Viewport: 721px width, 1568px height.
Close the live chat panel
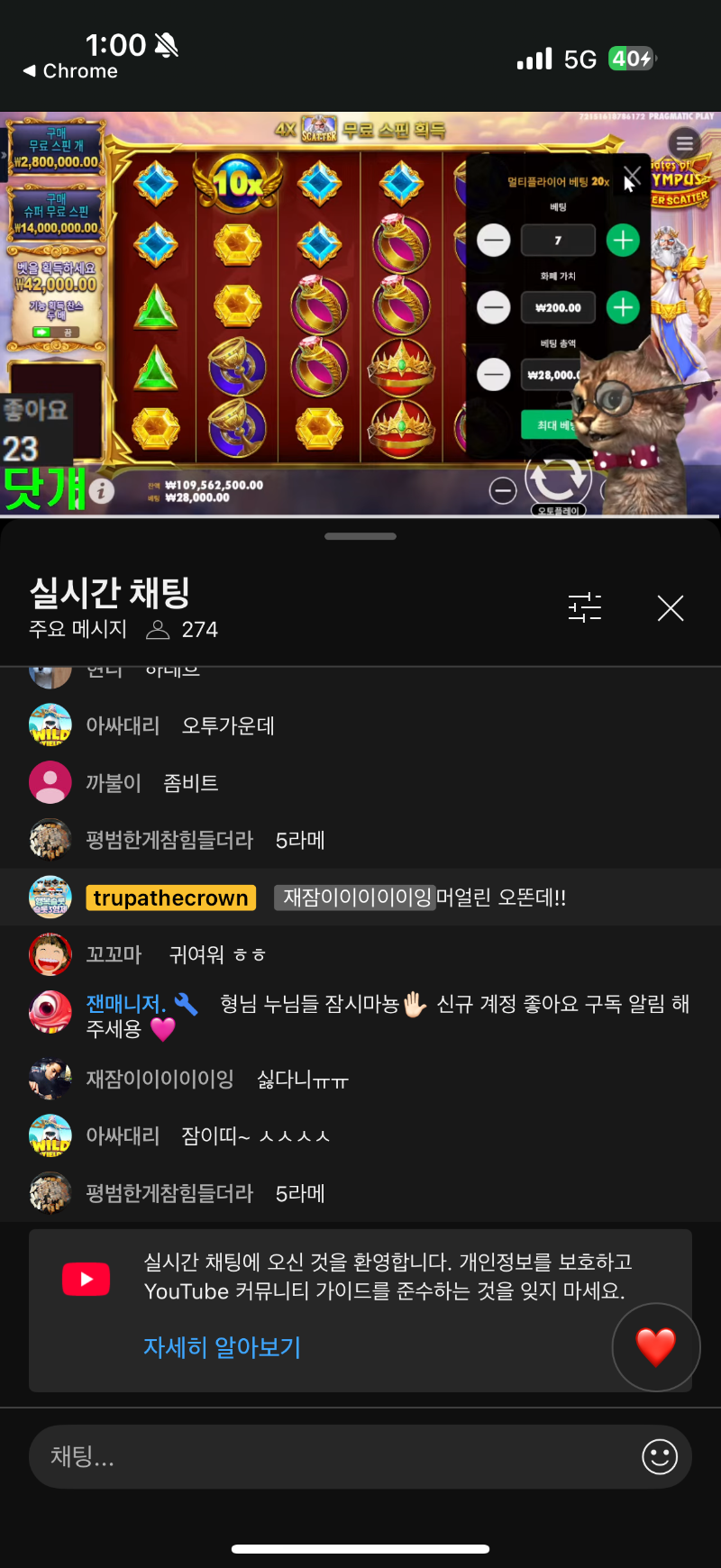[x=671, y=608]
